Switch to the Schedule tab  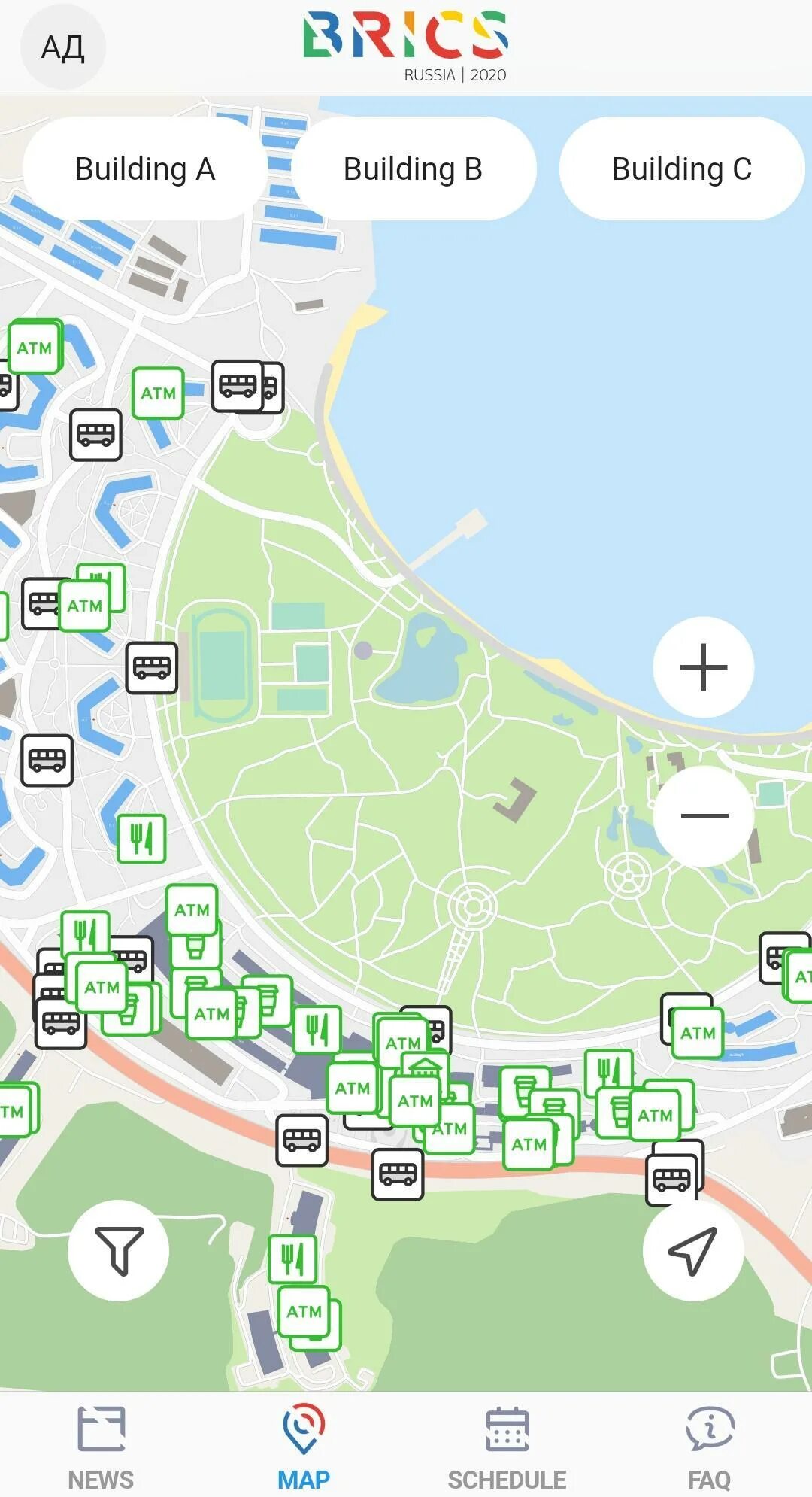coord(507,1446)
